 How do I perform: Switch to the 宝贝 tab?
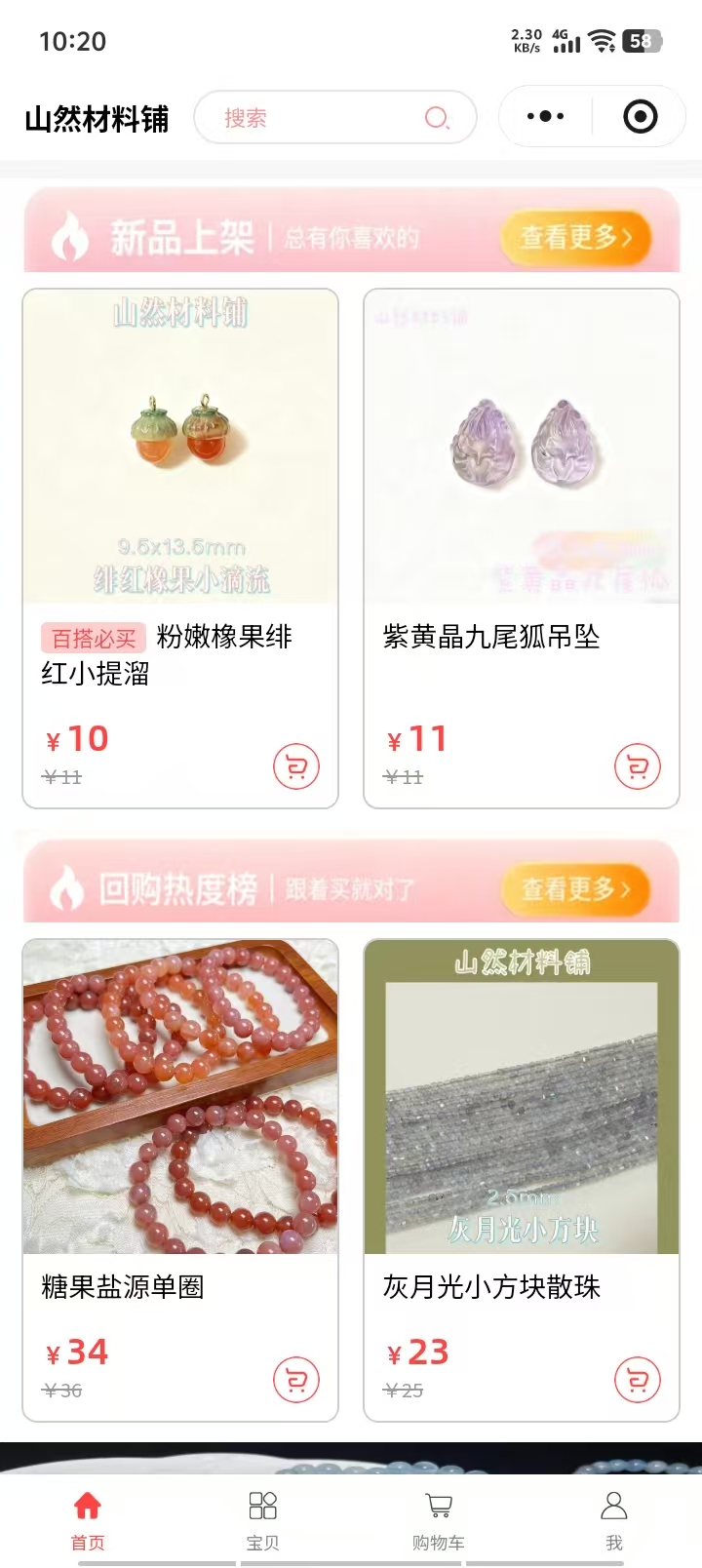pyautogui.click(x=263, y=1519)
